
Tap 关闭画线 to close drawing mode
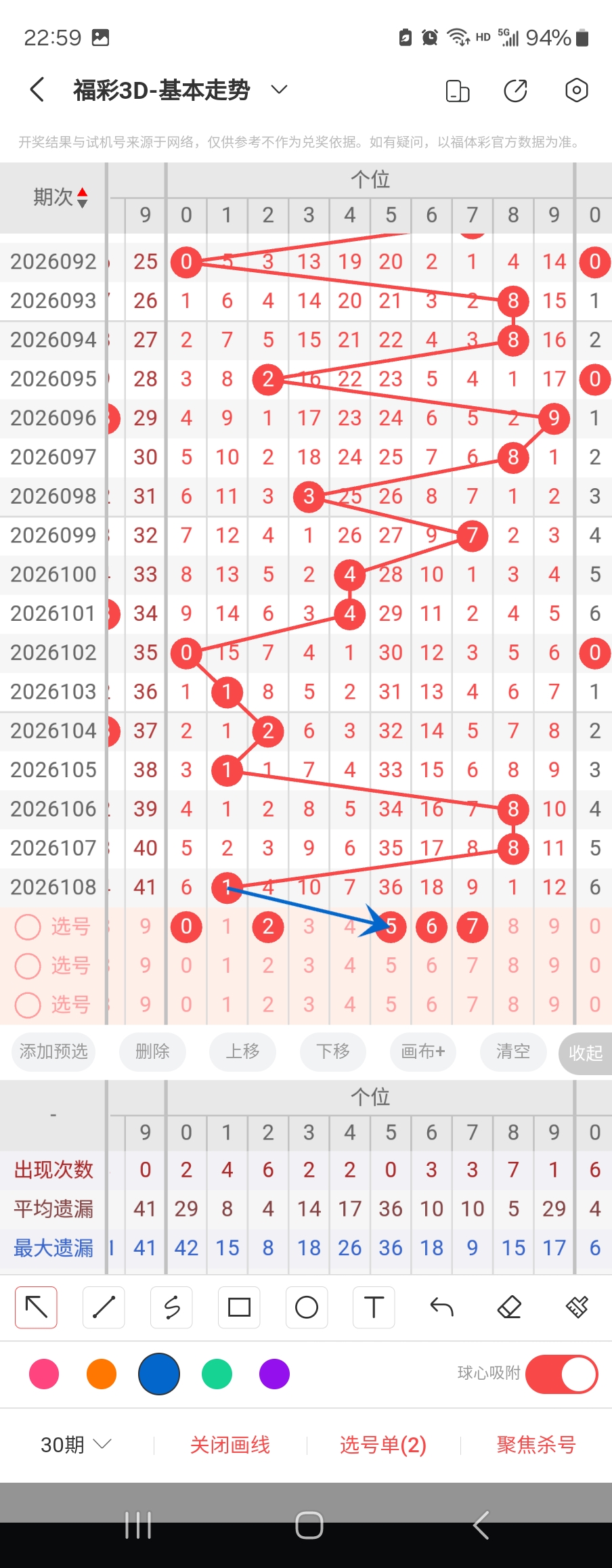pyautogui.click(x=230, y=1445)
